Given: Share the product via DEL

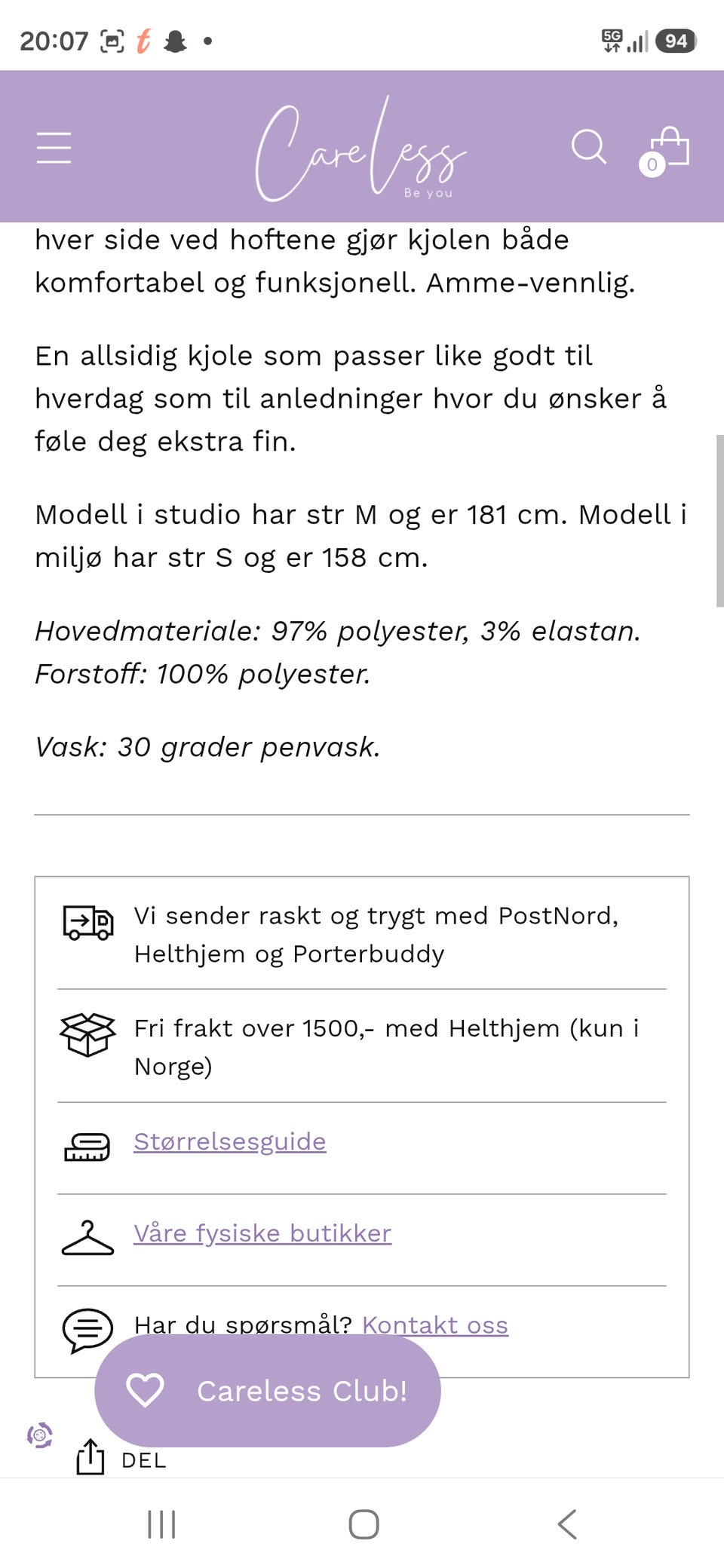Looking at the screenshot, I should point(121,1459).
